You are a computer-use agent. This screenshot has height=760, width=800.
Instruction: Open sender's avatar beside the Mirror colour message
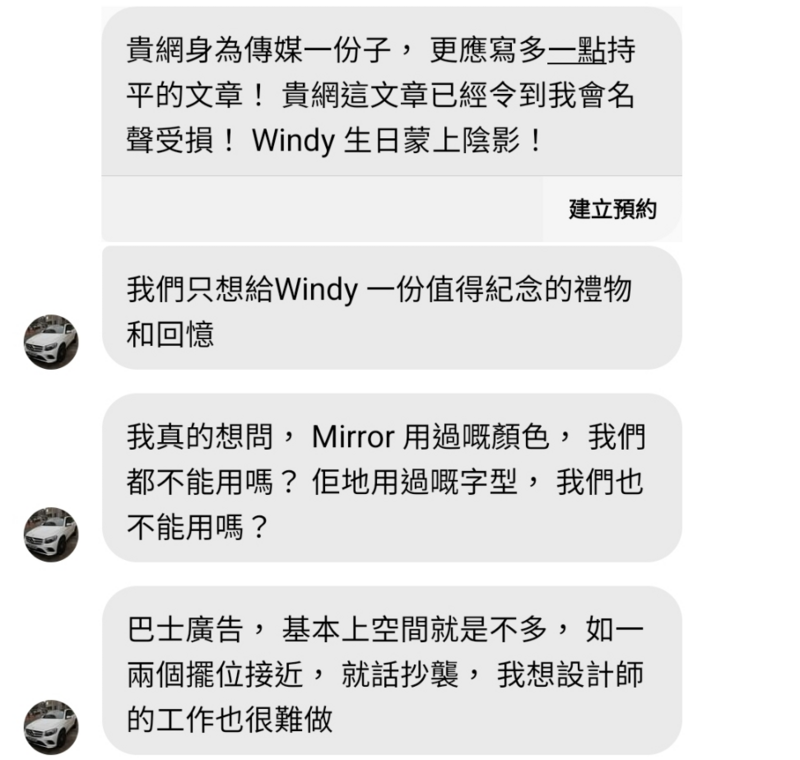point(51,534)
